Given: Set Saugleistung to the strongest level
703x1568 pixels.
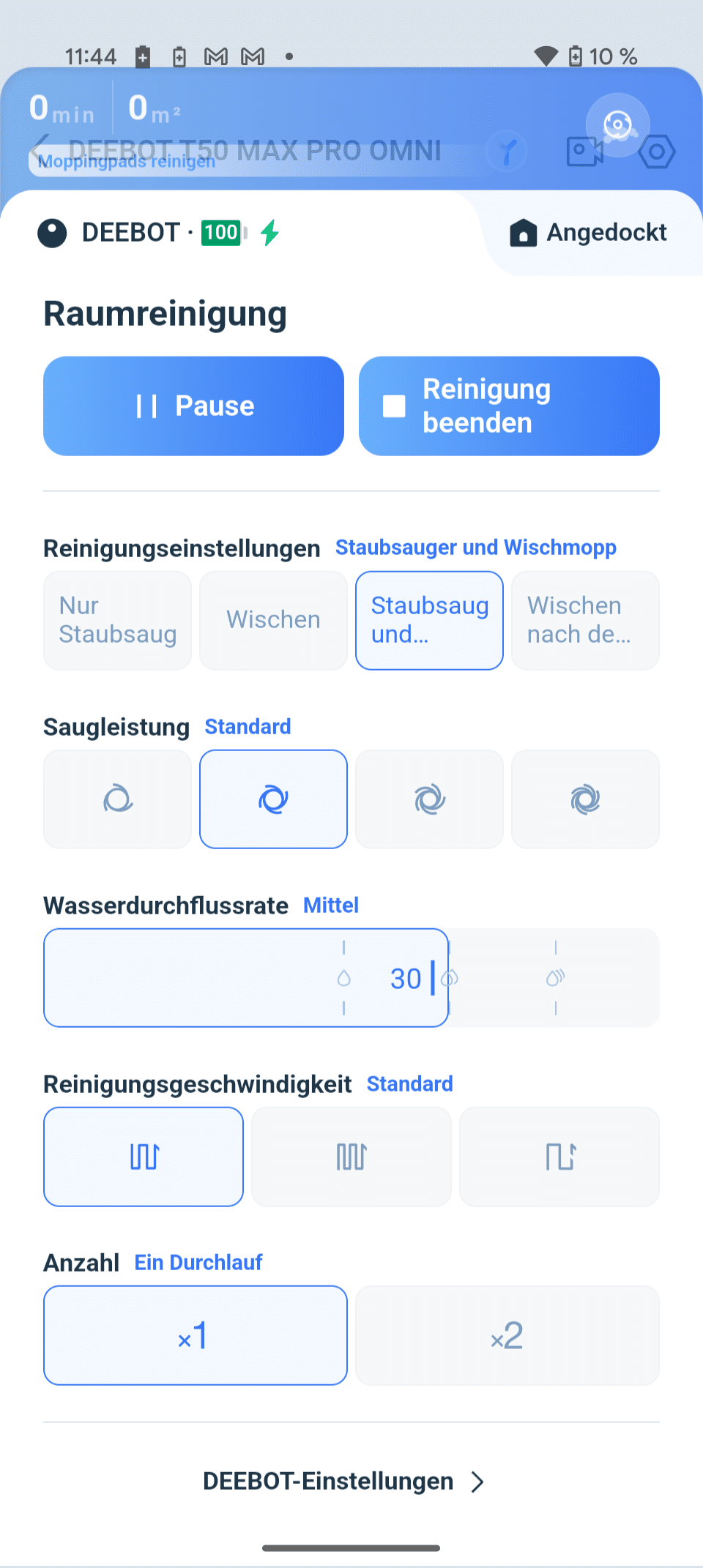Looking at the screenshot, I should tap(585, 799).
